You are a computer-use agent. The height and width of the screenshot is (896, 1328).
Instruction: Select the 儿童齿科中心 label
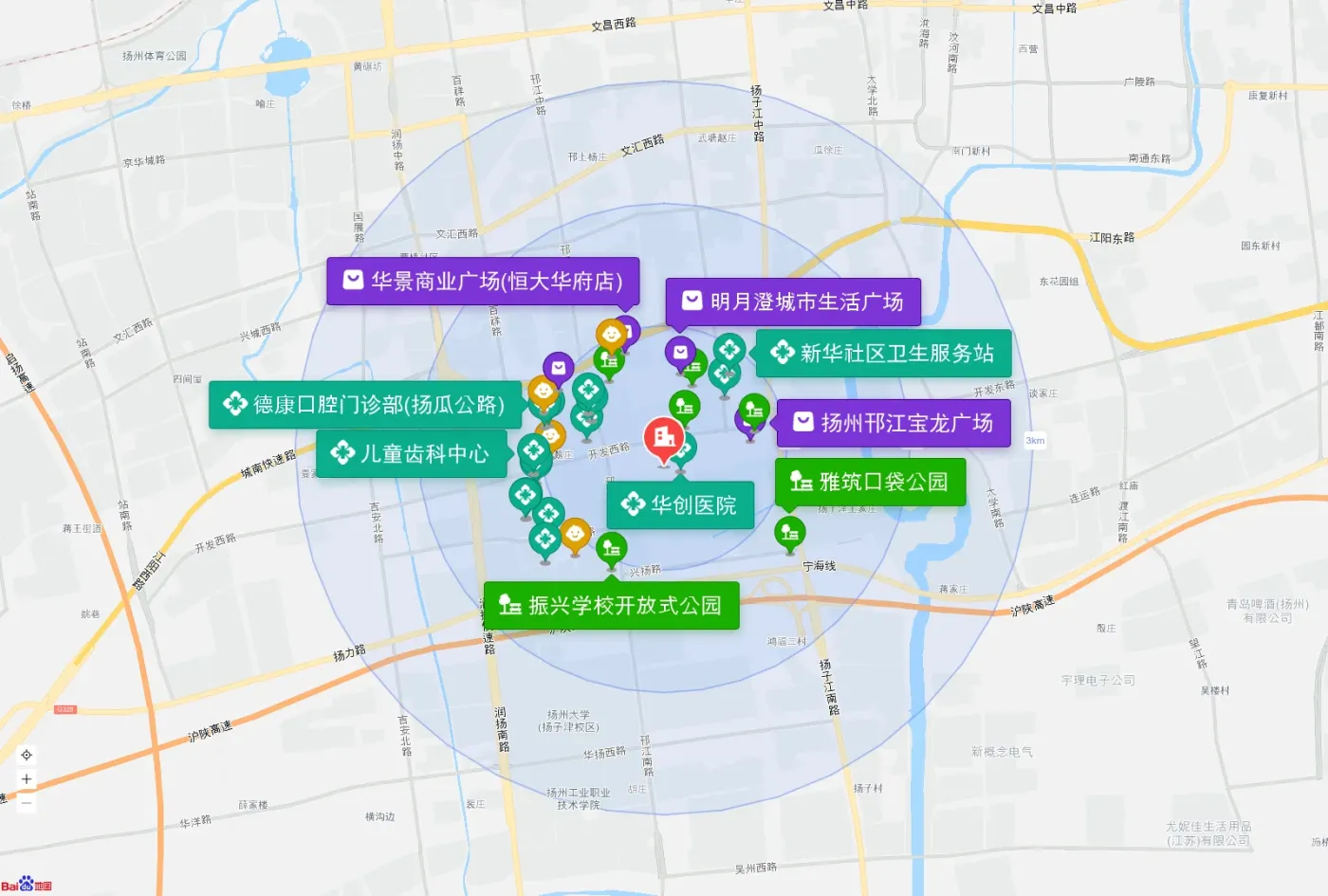click(412, 454)
